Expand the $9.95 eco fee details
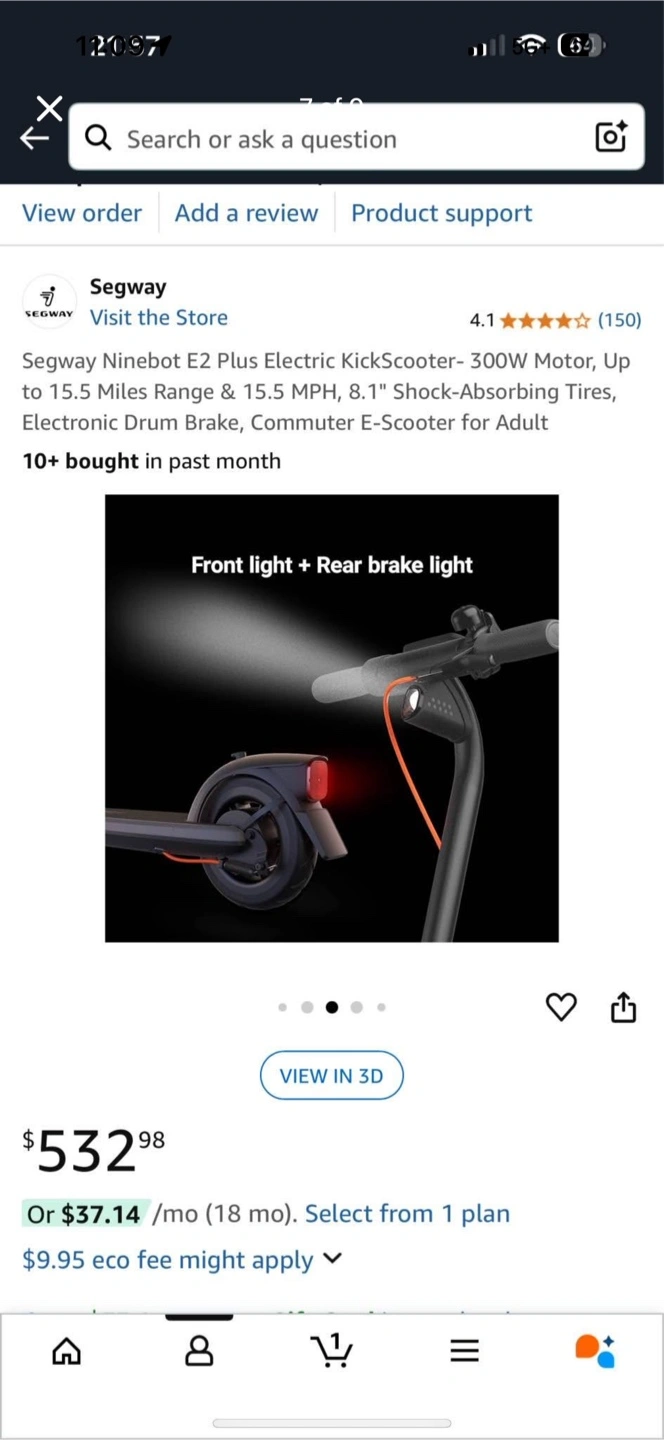The width and height of the screenshot is (664, 1440). point(182,1260)
